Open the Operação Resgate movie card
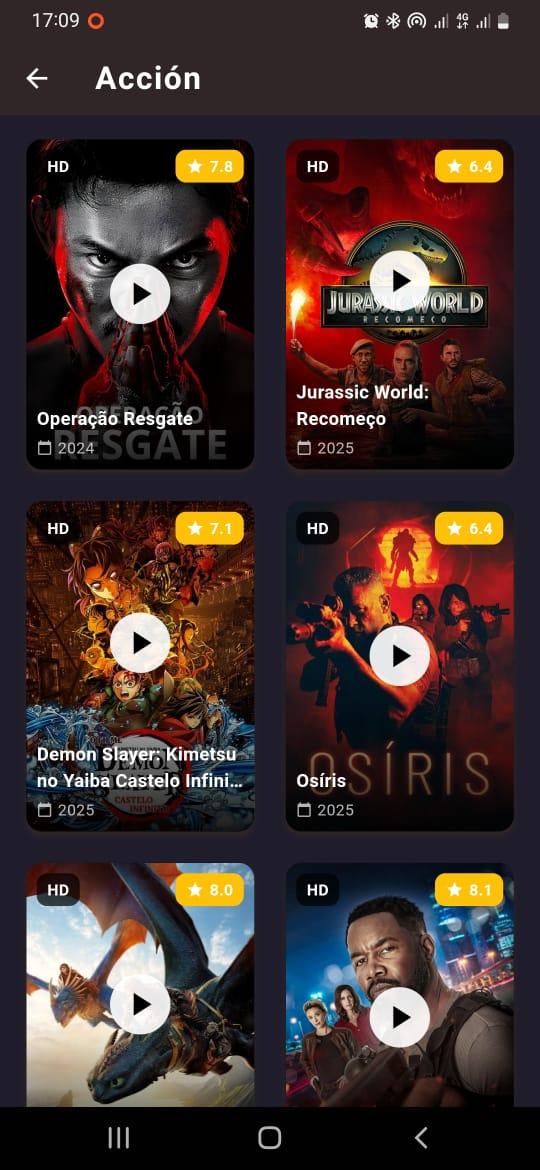Screen dimensions: 540x1170 140,304
